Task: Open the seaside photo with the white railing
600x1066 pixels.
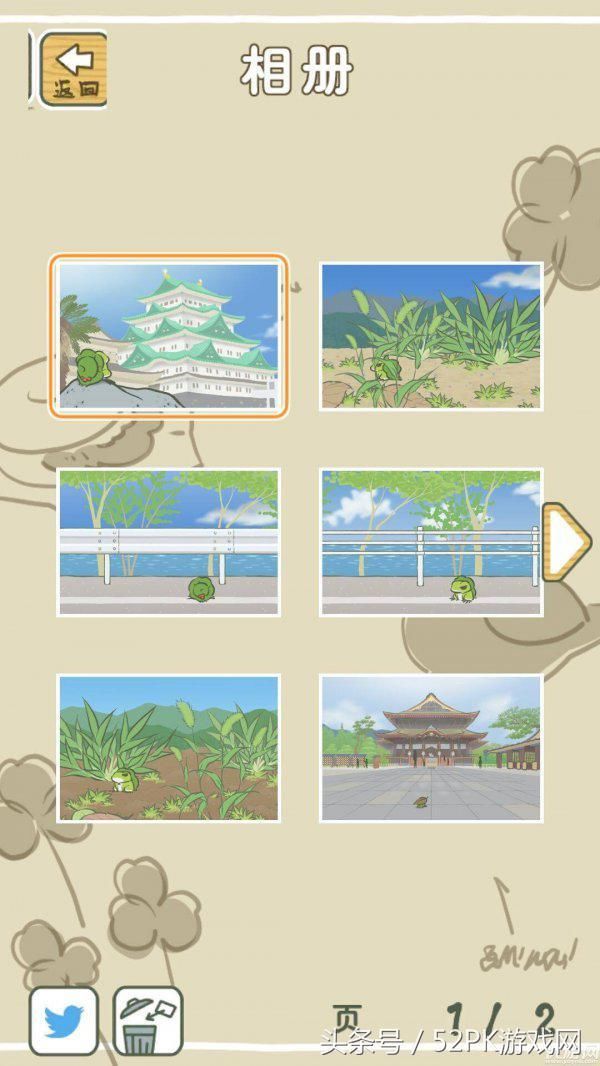Action: pyautogui.click(x=431, y=542)
